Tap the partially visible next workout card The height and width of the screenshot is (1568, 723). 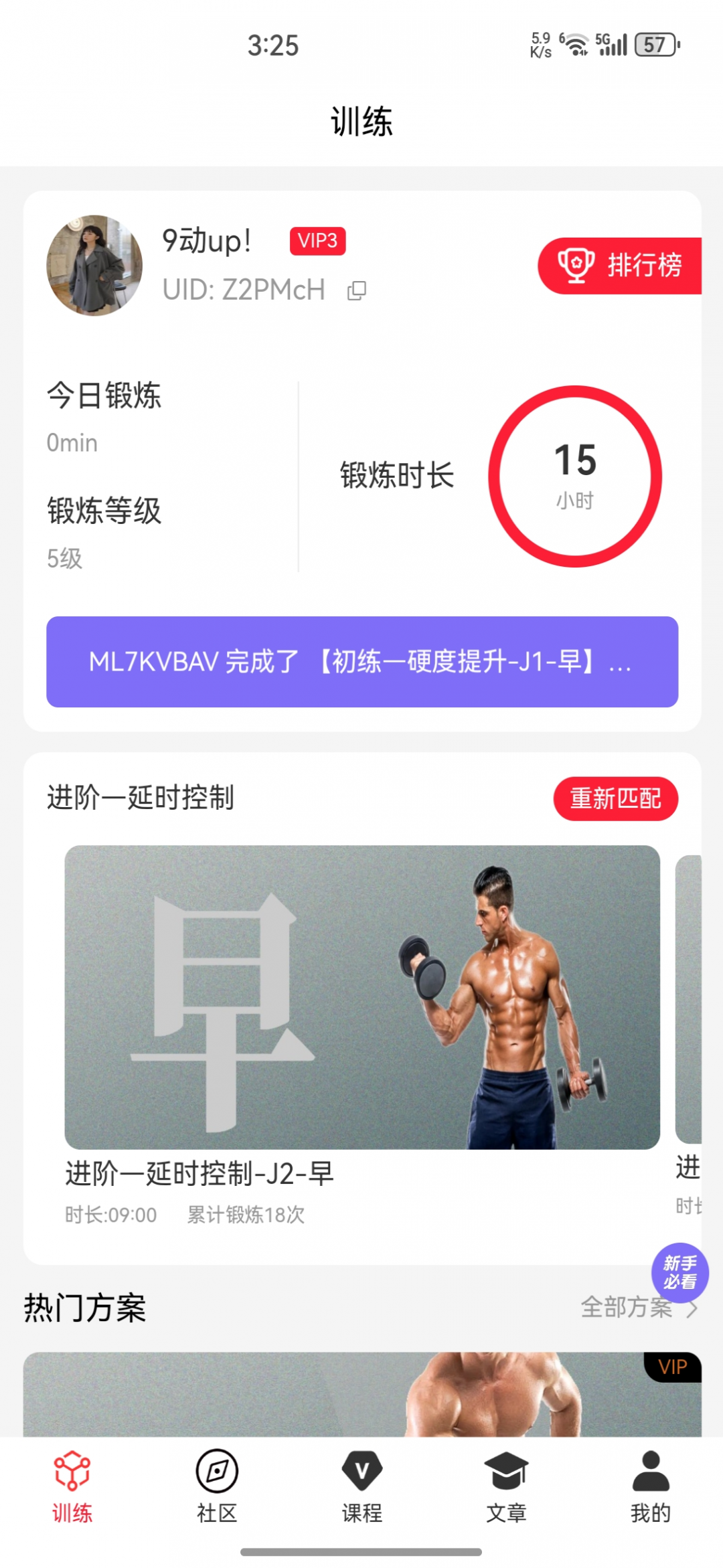tap(696, 1004)
